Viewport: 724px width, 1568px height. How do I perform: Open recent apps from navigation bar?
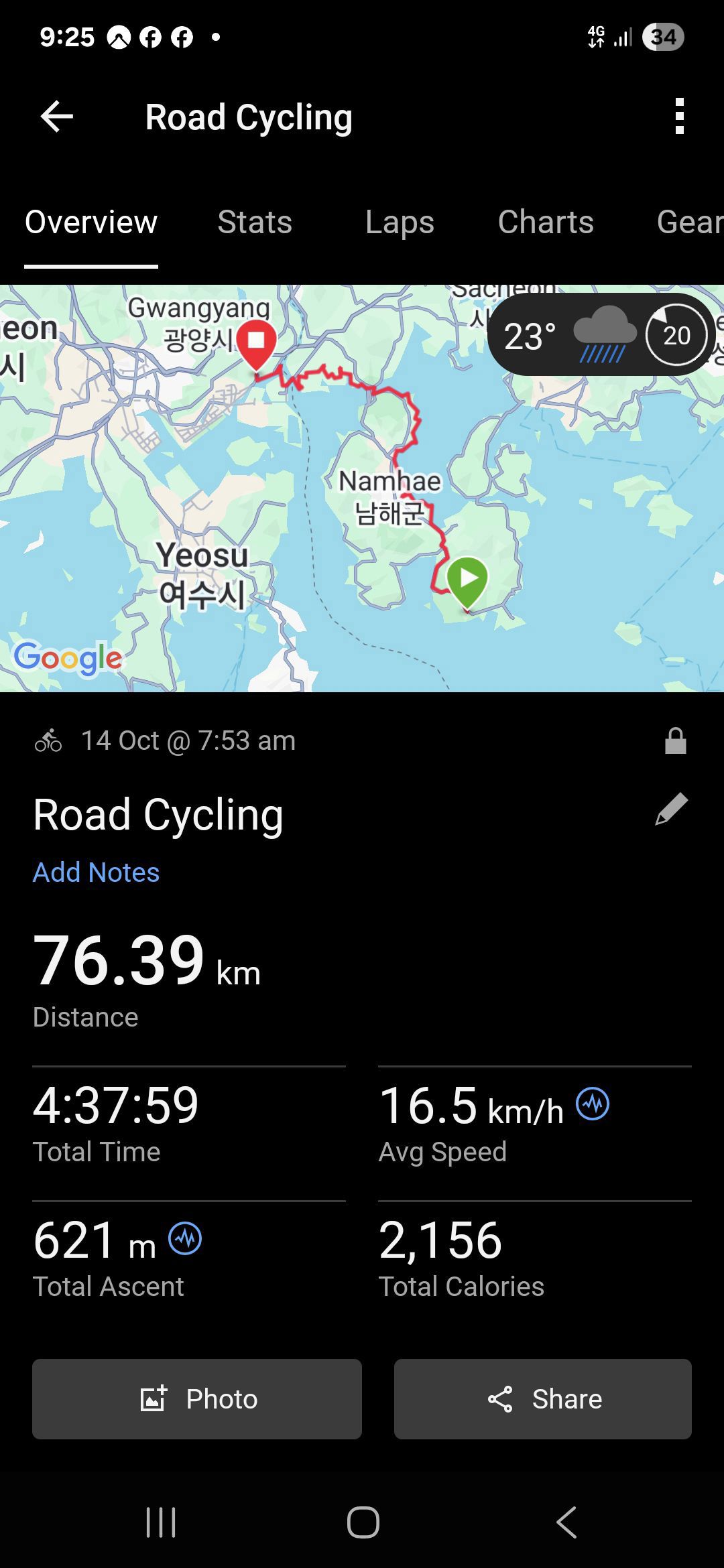pos(161,1522)
